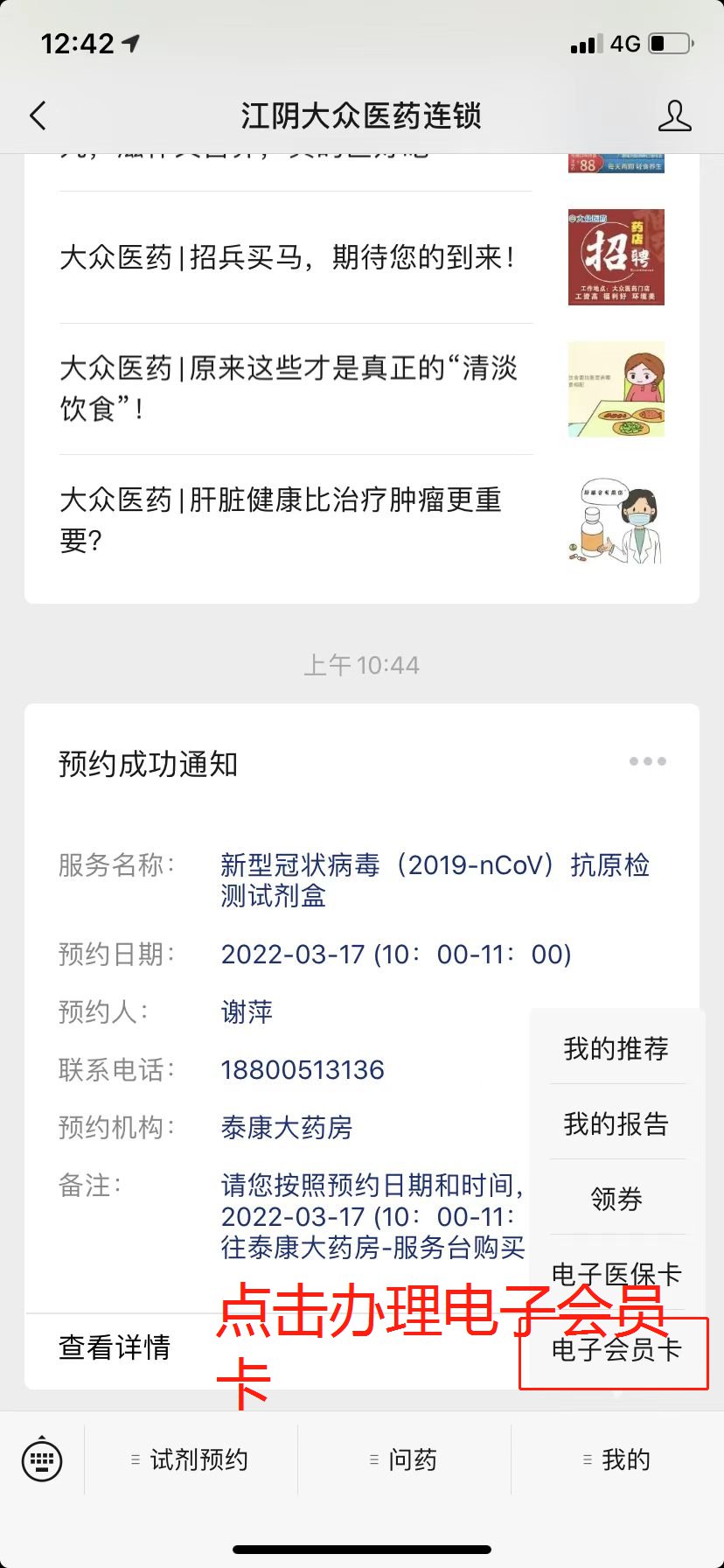Tap 电子会员卡 to get a membership card
This screenshot has height=1568, width=724.
tap(616, 1350)
